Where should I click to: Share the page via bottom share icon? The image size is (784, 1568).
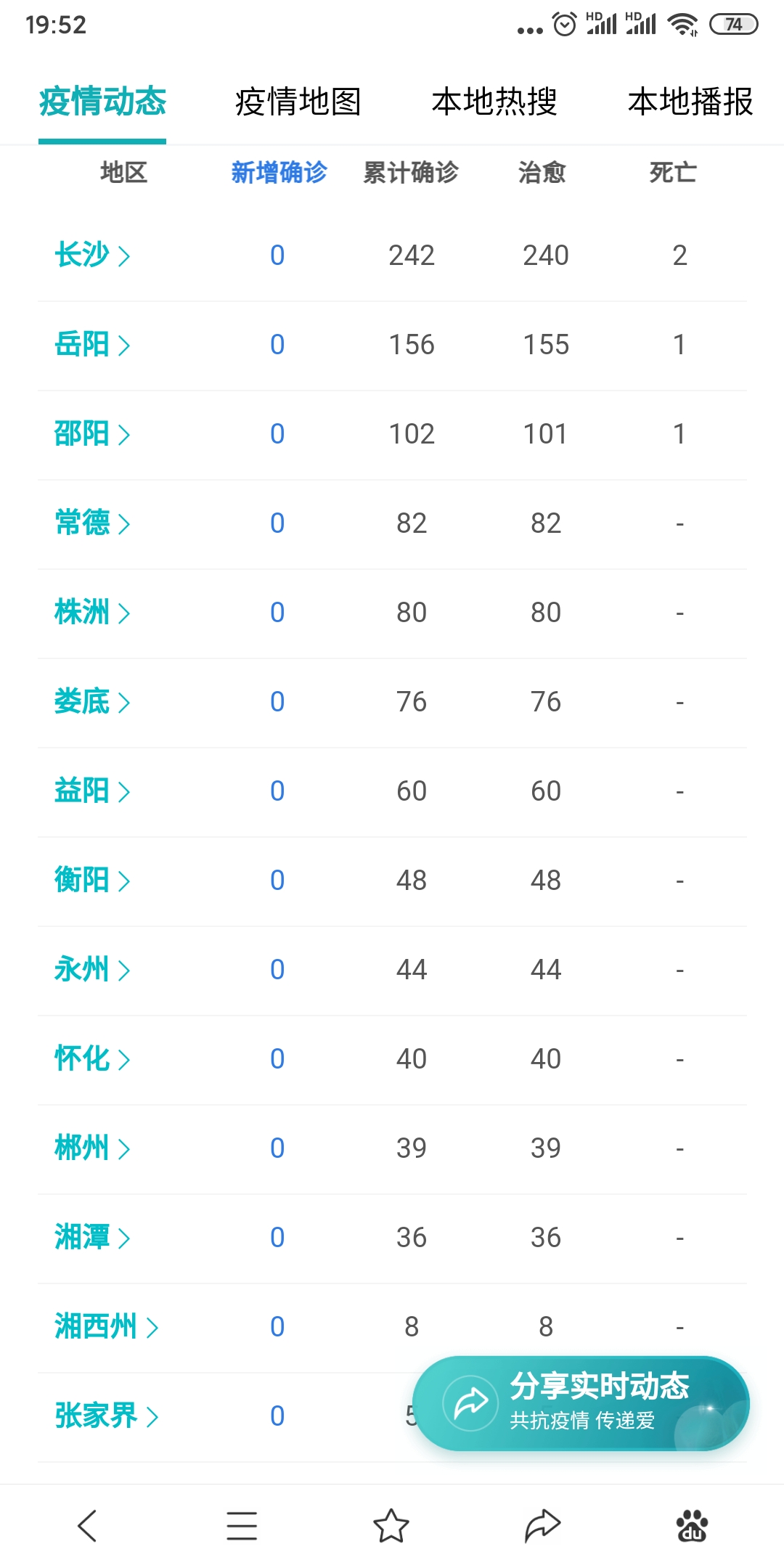click(x=542, y=1525)
